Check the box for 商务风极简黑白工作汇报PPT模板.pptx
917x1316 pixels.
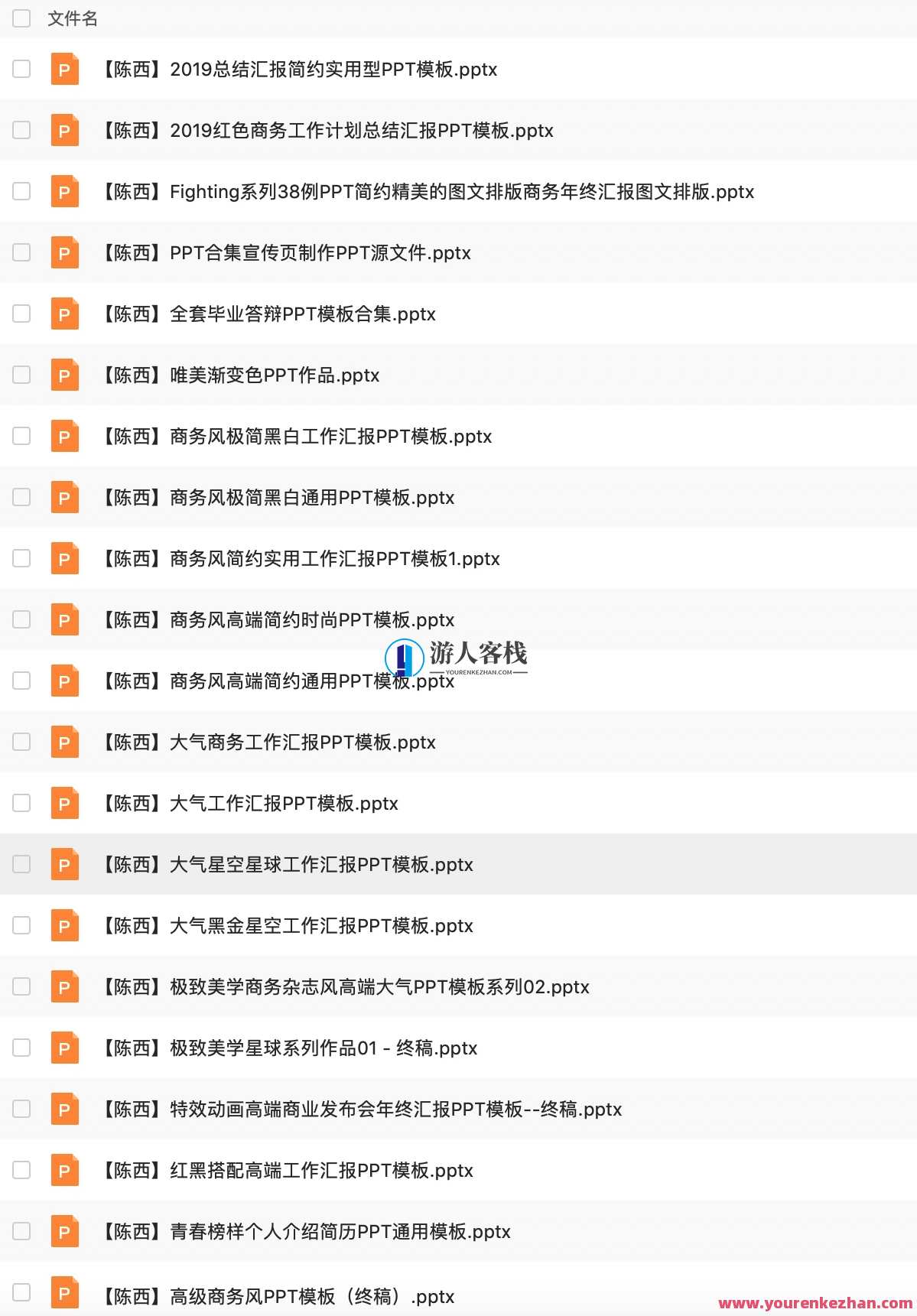coord(21,437)
